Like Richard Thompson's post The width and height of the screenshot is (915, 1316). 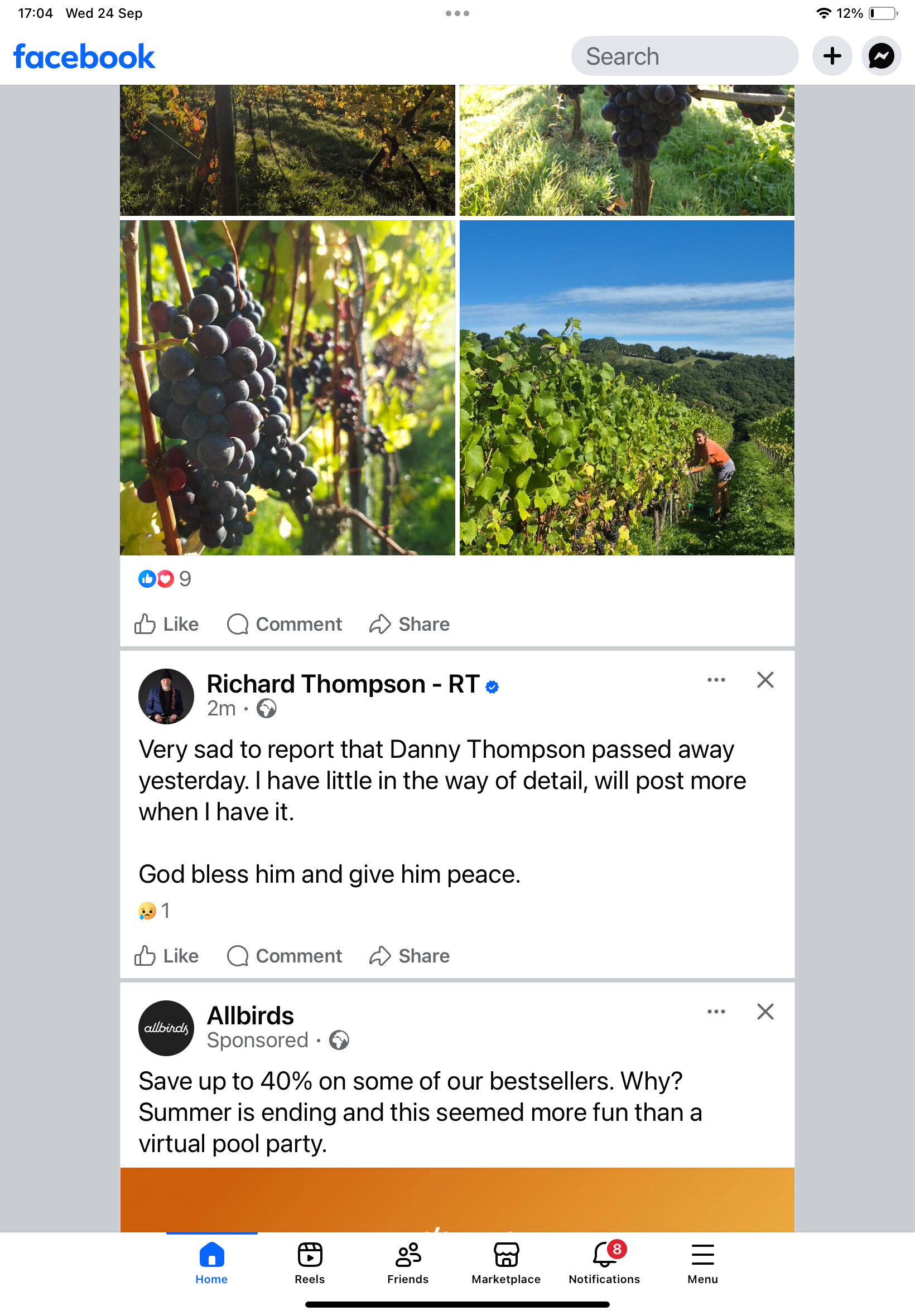tap(166, 956)
